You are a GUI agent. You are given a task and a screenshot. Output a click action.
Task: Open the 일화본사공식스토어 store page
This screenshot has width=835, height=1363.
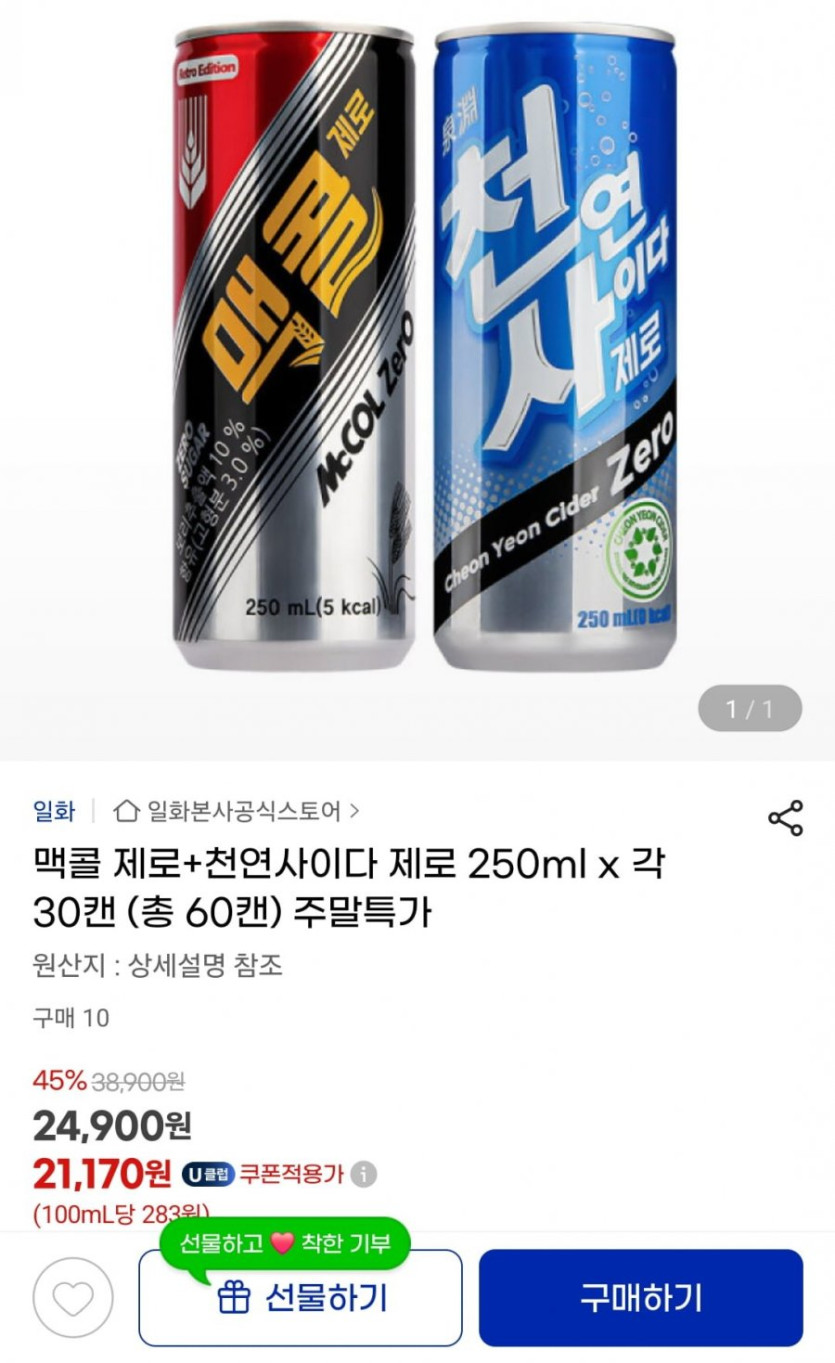coord(238,810)
